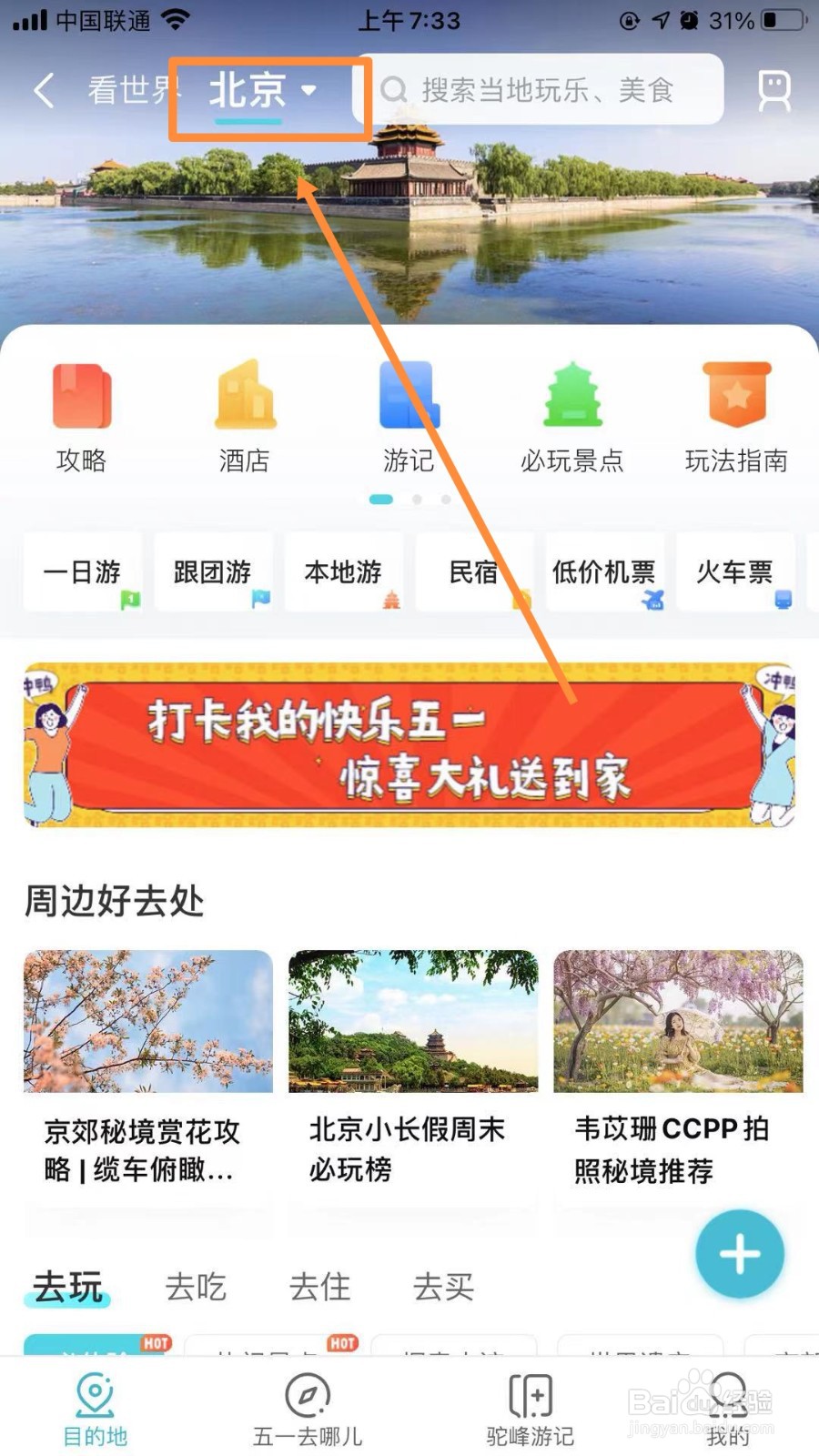This screenshot has height=1456, width=819.
Task: Open 我的 personal section at bottom right
Action: [725, 1406]
